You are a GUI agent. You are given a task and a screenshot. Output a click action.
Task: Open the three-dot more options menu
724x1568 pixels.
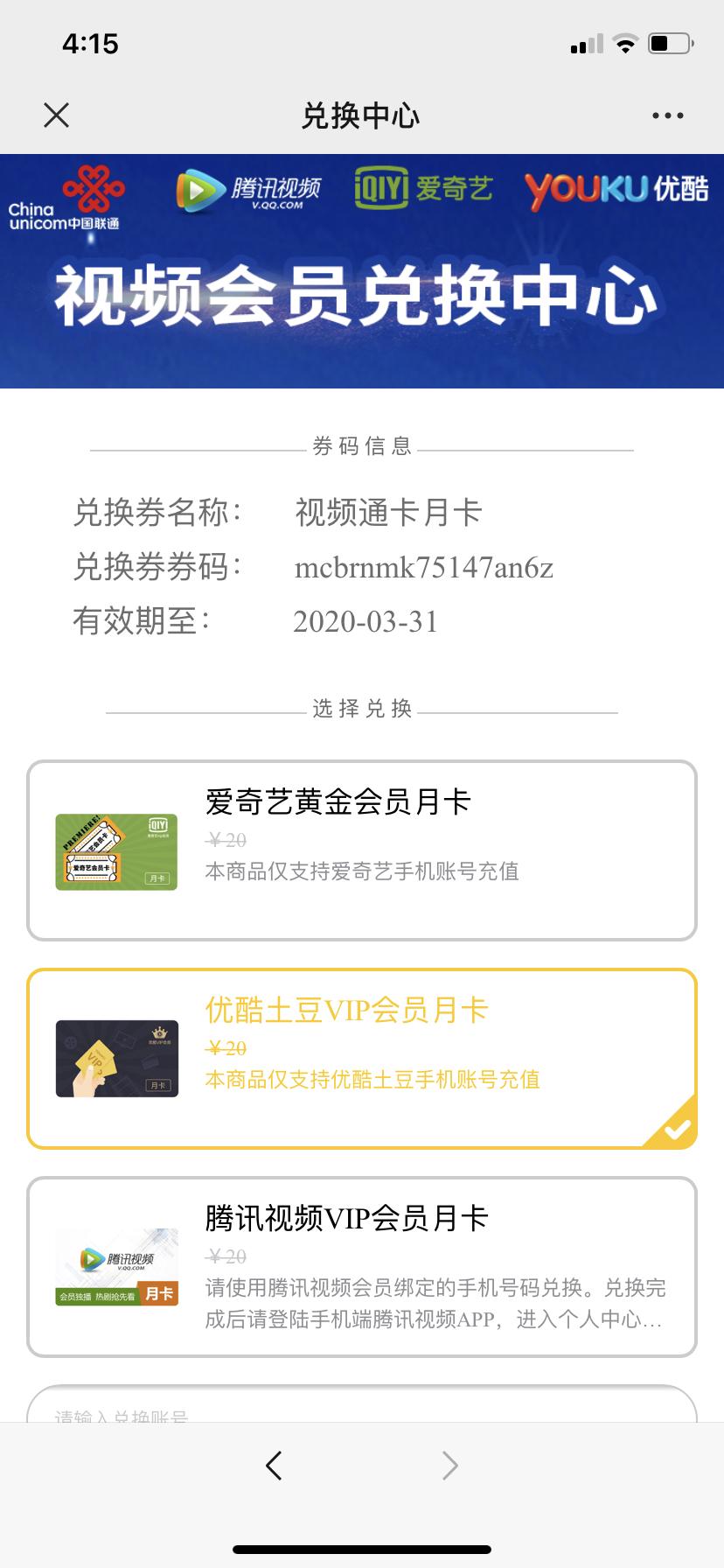coord(667,115)
